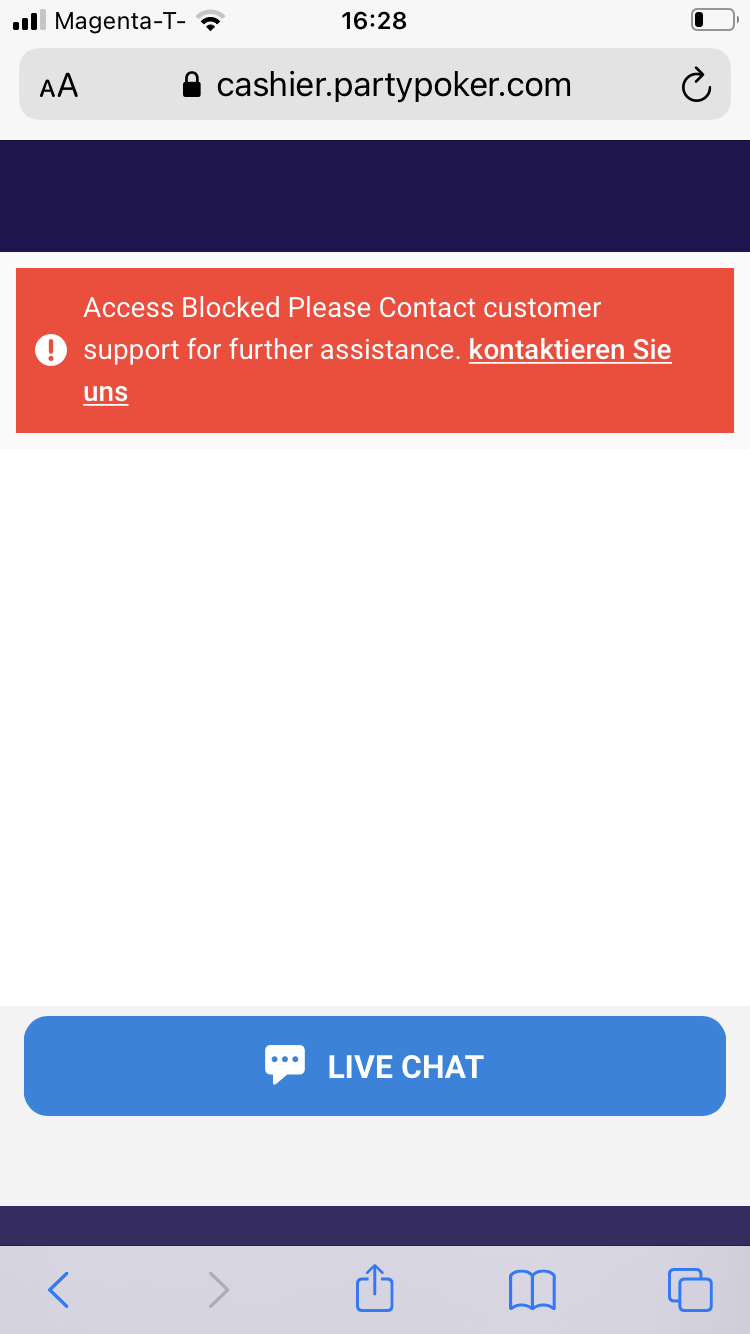Tap the cashier.partypoker.com address bar
The width and height of the screenshot is (750, 1334).
pos(392,86)
